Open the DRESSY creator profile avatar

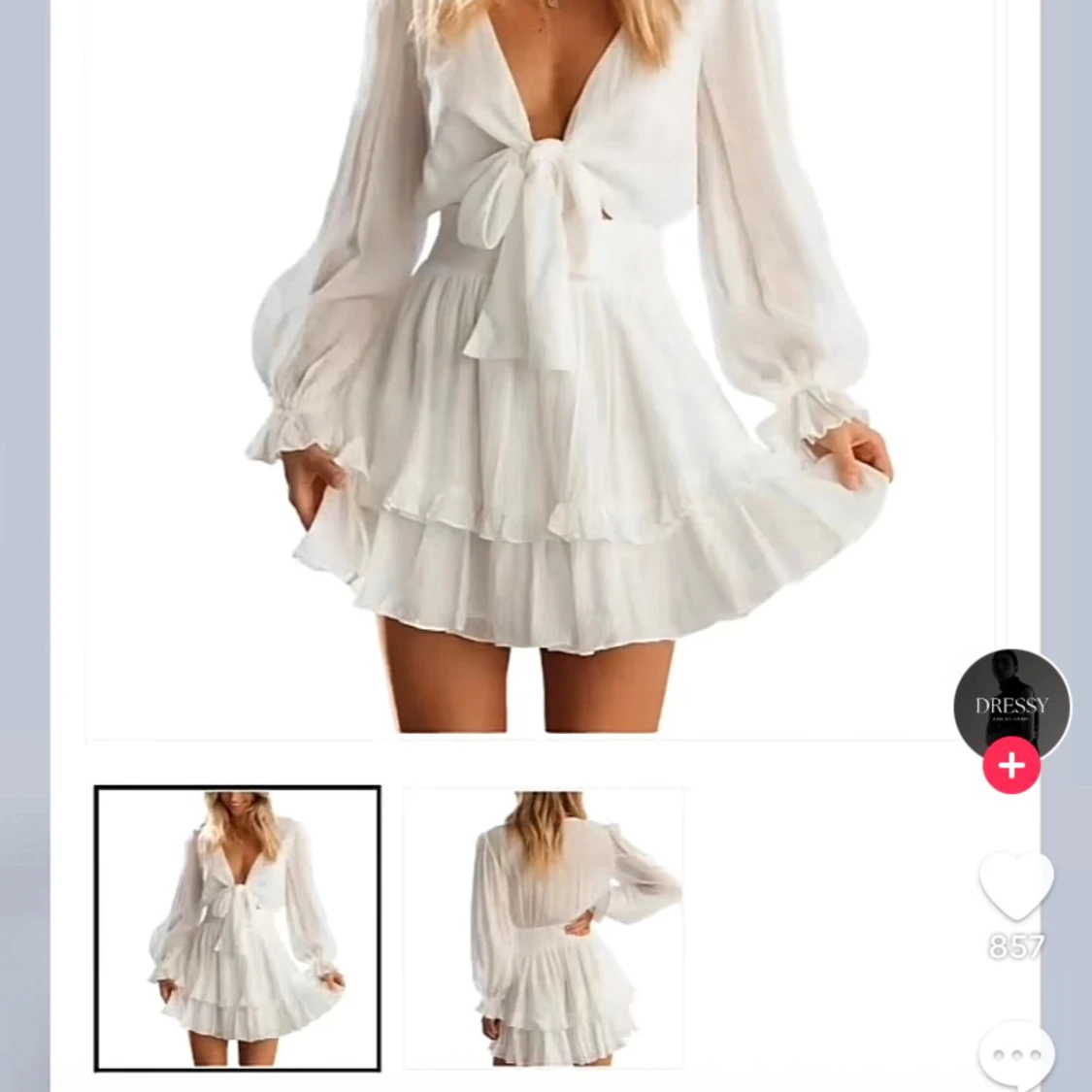[x=1011, y=703]
